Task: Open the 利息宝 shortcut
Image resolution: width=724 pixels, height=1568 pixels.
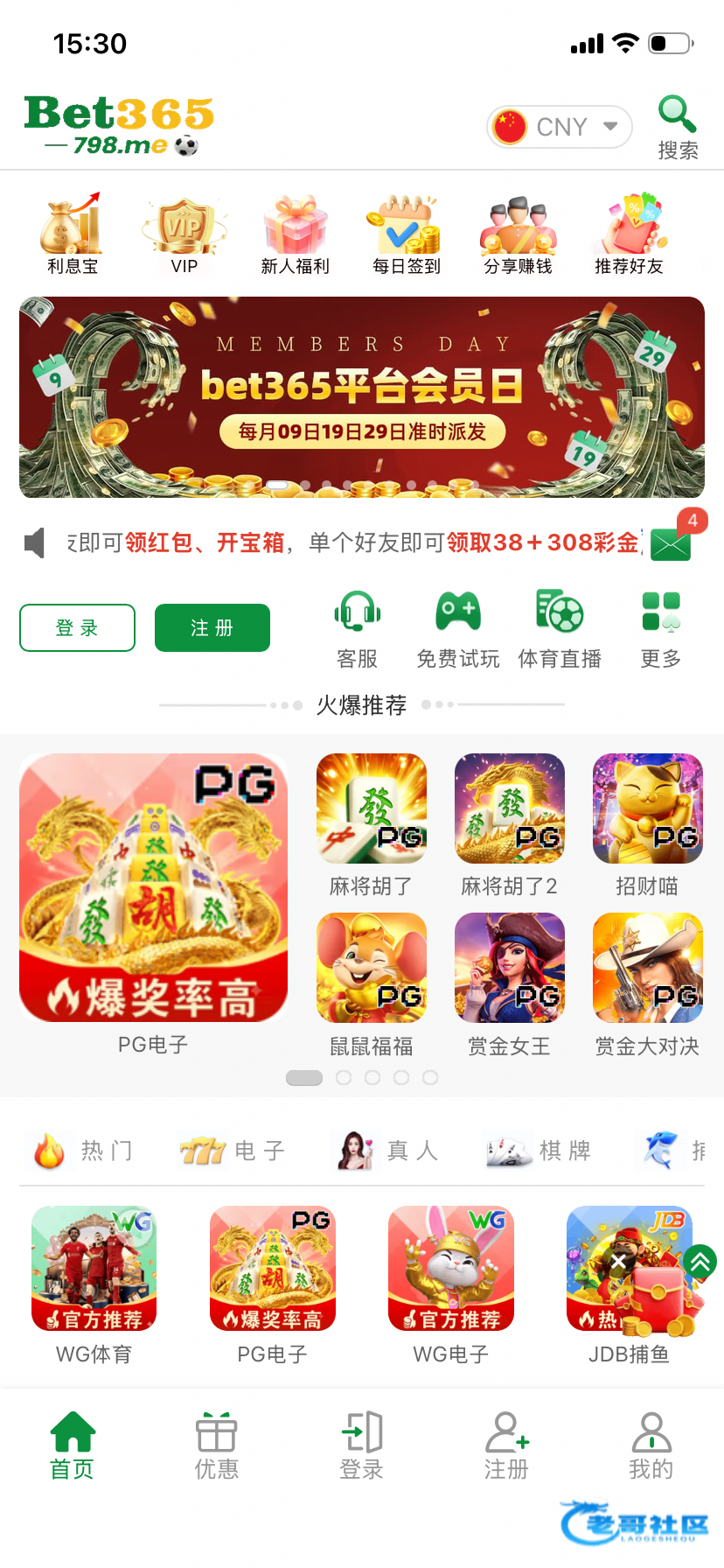Action: click(x=73, y=234)
